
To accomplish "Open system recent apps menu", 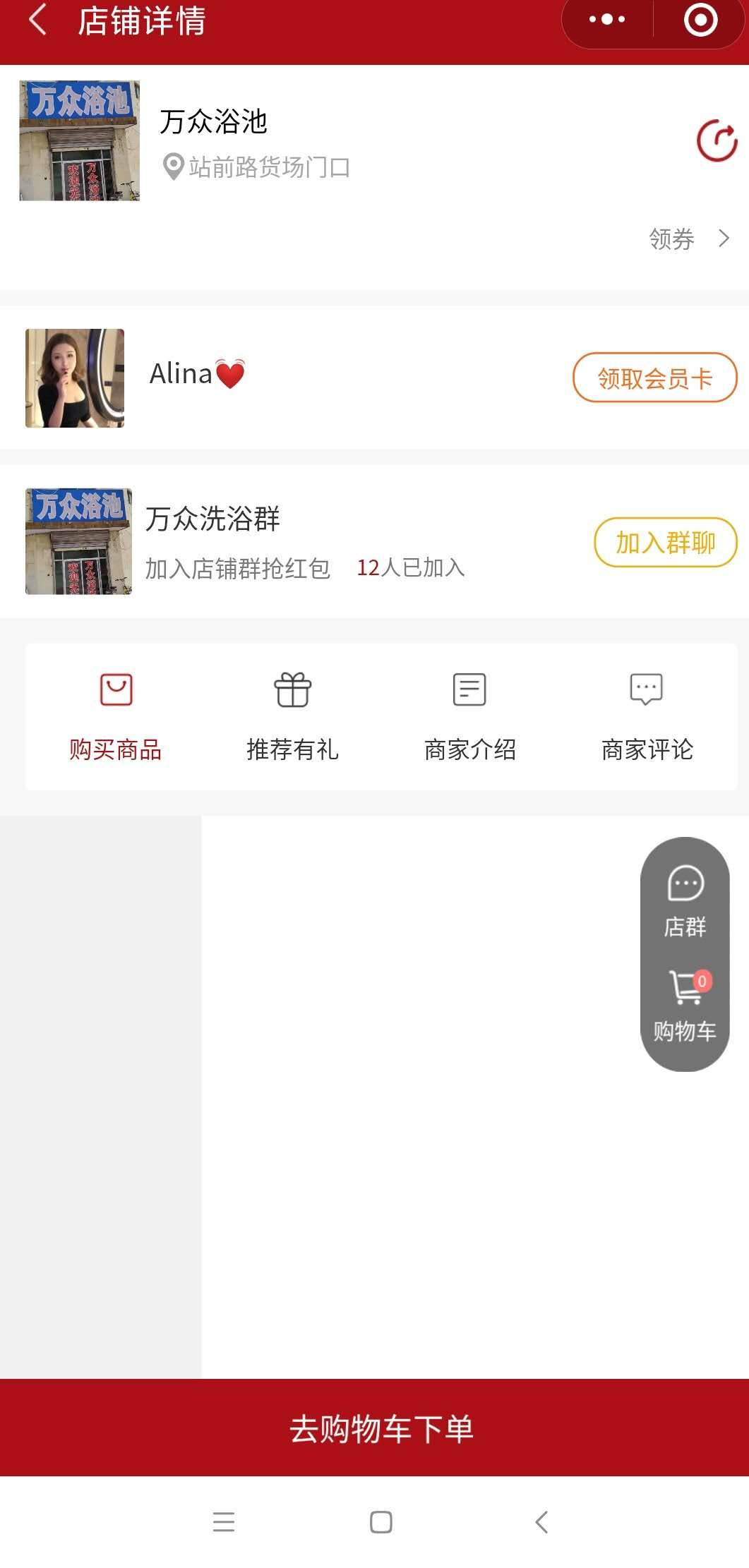I will (x=223, y=1522).
